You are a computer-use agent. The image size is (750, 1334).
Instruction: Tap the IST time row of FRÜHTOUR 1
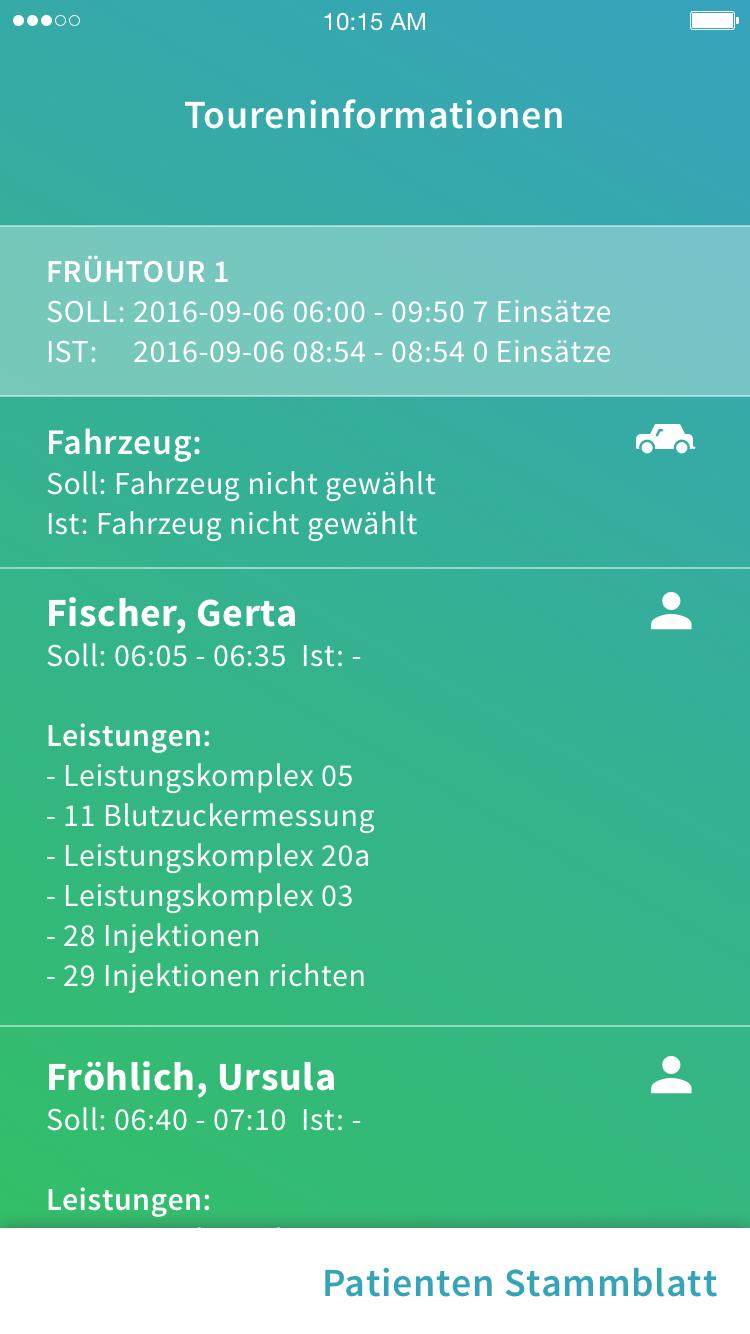click(x=330, y=352)
